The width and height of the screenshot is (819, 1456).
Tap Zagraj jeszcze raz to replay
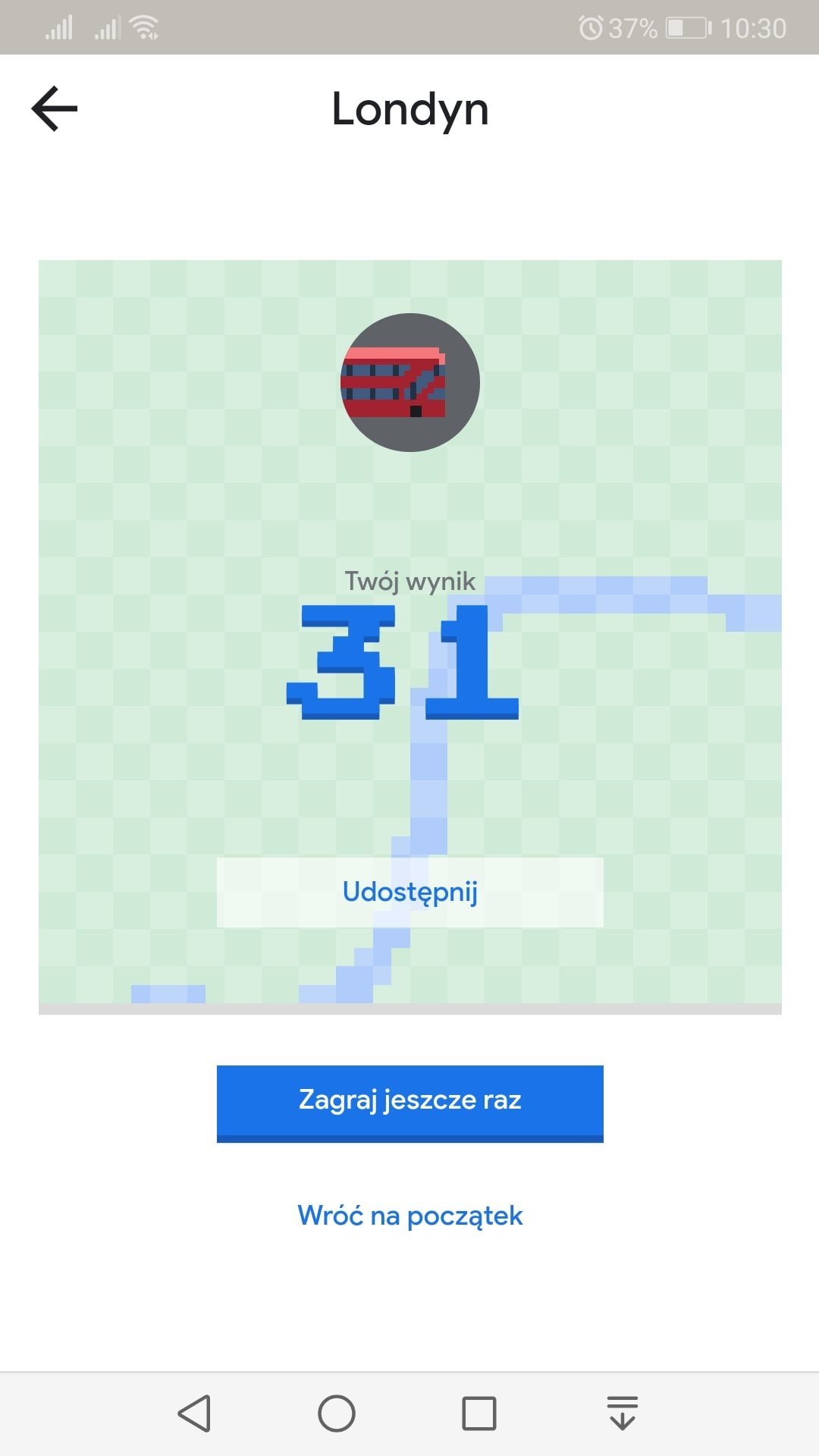tap(410, 1103)
